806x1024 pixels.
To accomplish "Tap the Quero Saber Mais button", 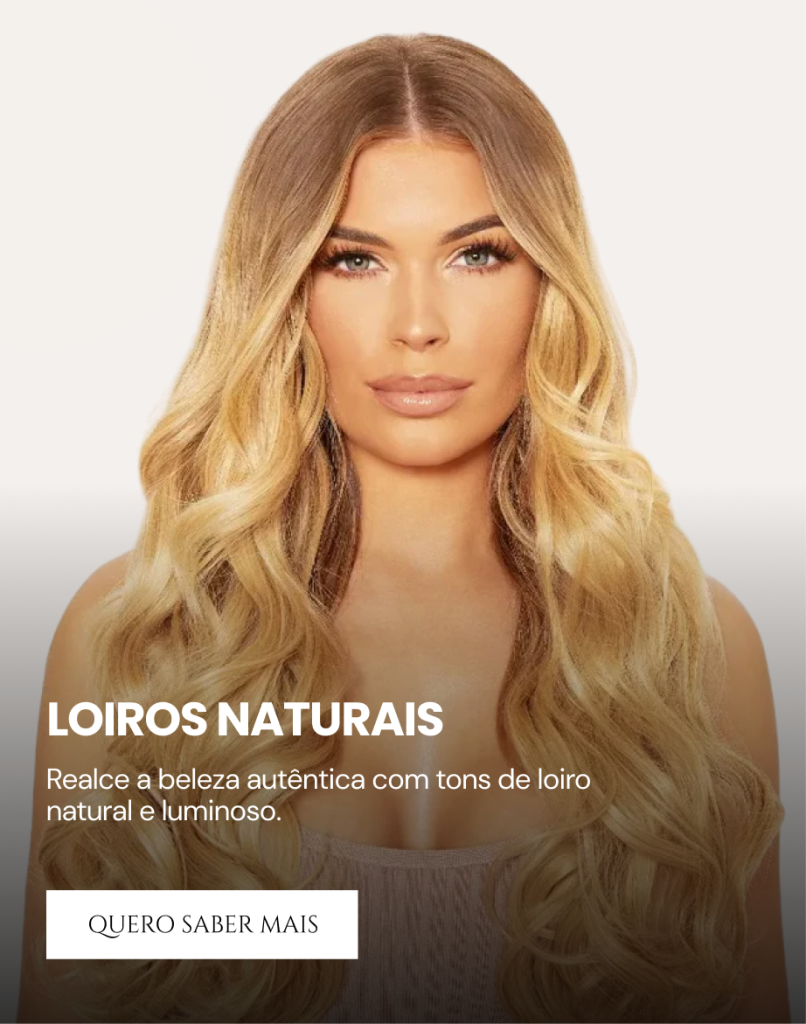I will point(202,924).
